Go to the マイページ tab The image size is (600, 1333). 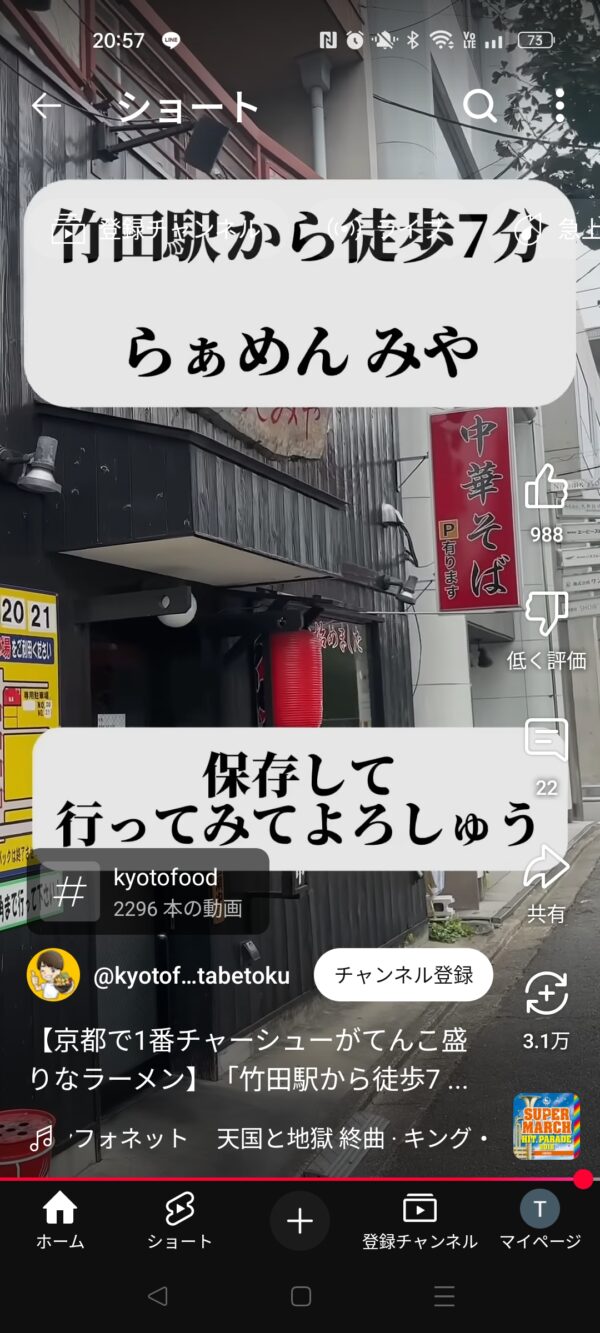pyautogui.click(x=540, y=1221)
